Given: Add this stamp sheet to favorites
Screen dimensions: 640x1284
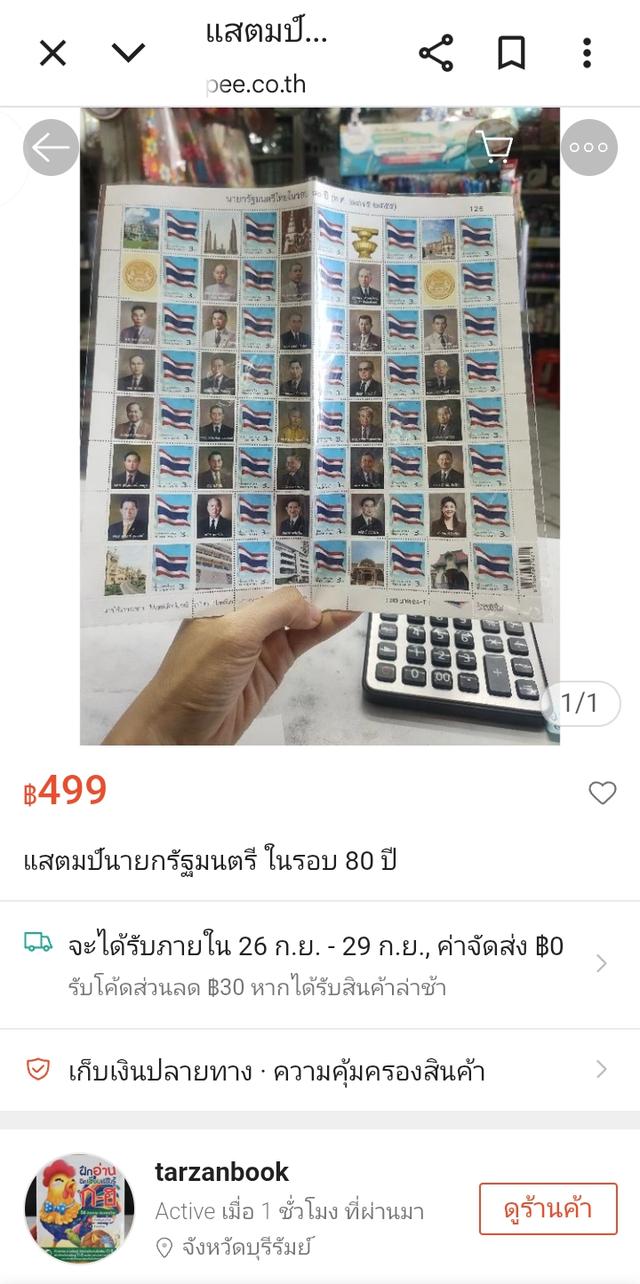Looking at the screenshot, I should tap(602, 793).
